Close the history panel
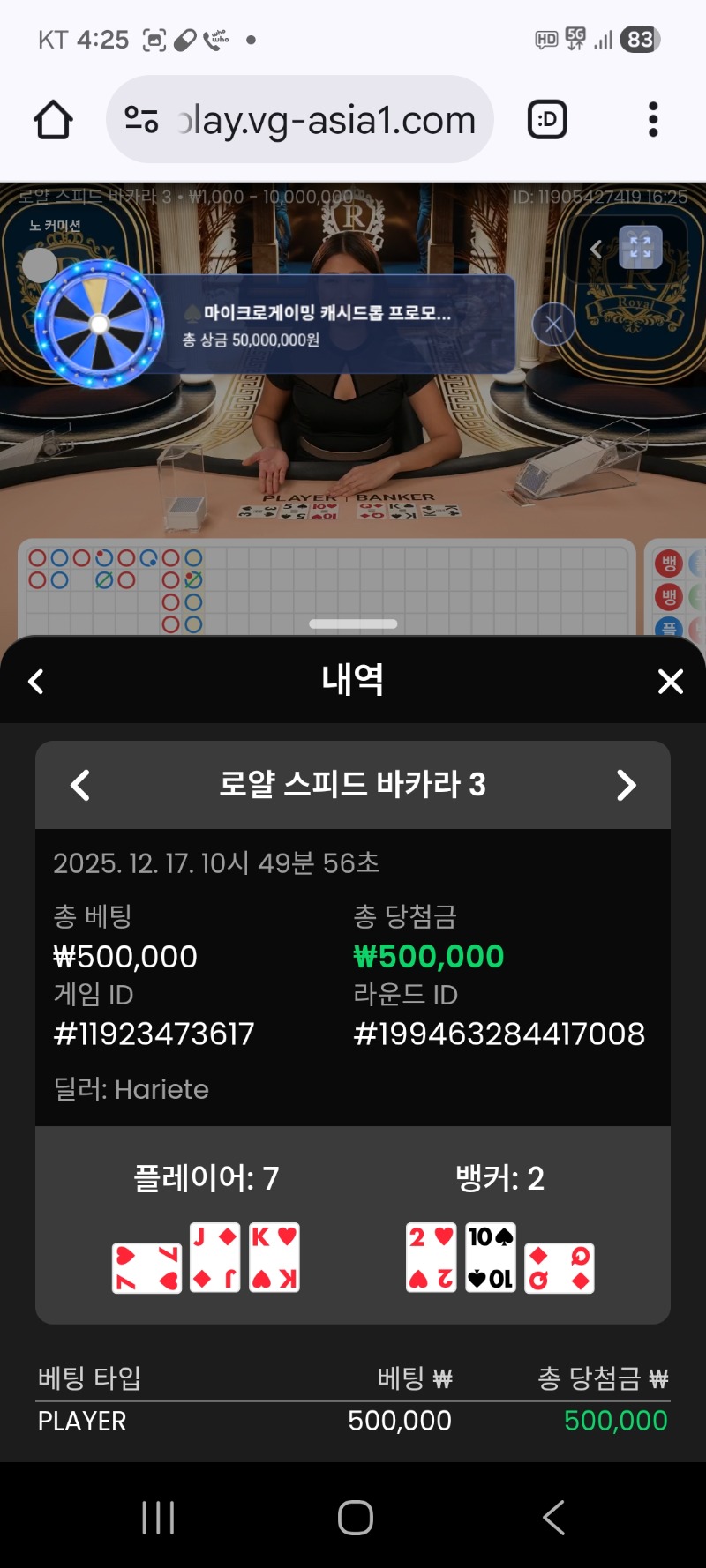 pos(671,681)
